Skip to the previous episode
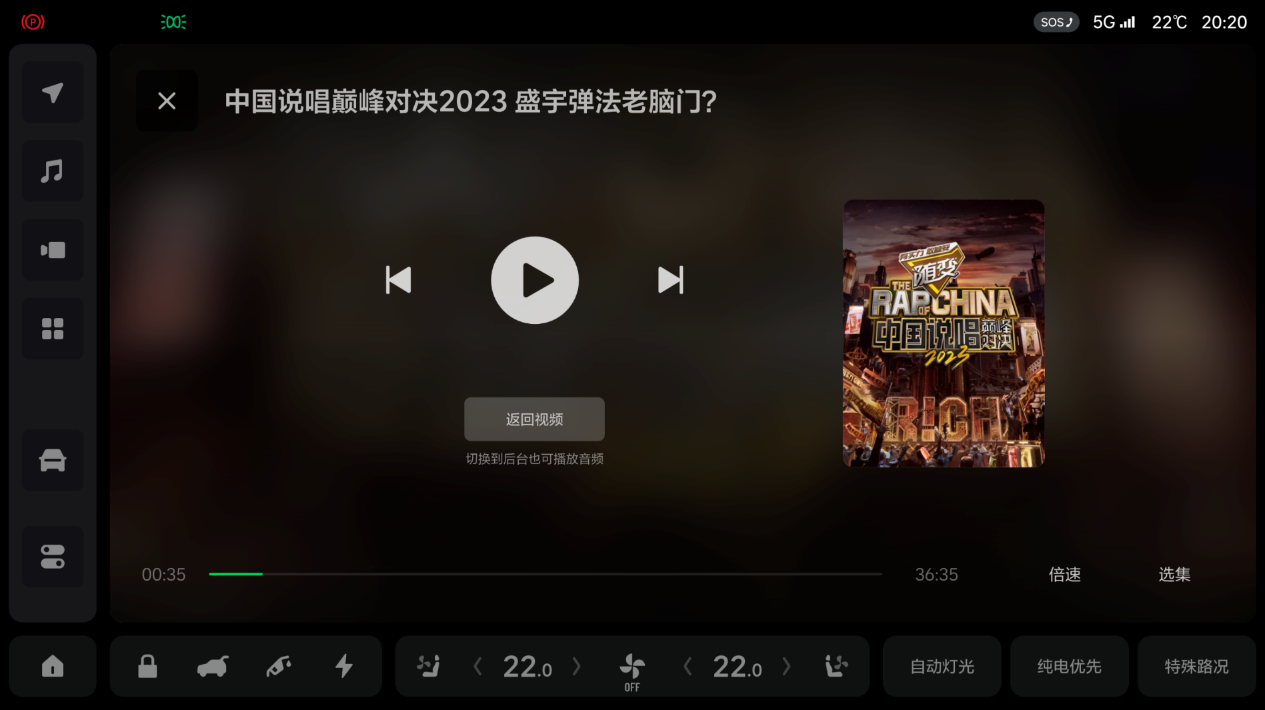1265x710 pixels. (398, 280)
